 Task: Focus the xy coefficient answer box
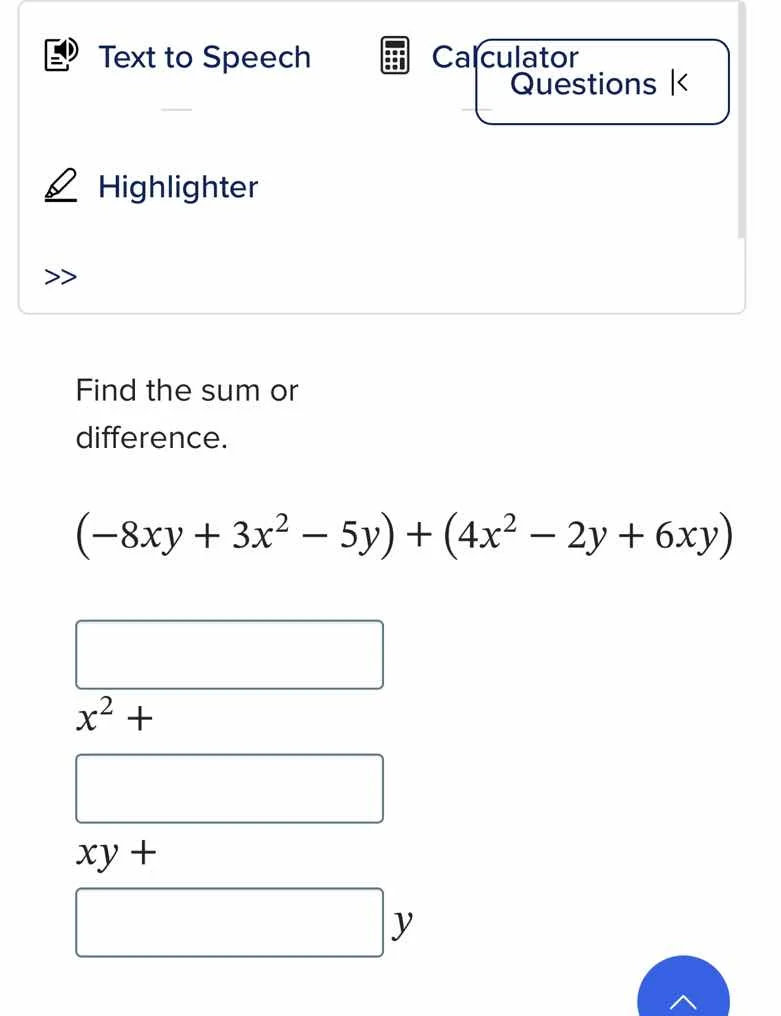(x=229, y=788)
